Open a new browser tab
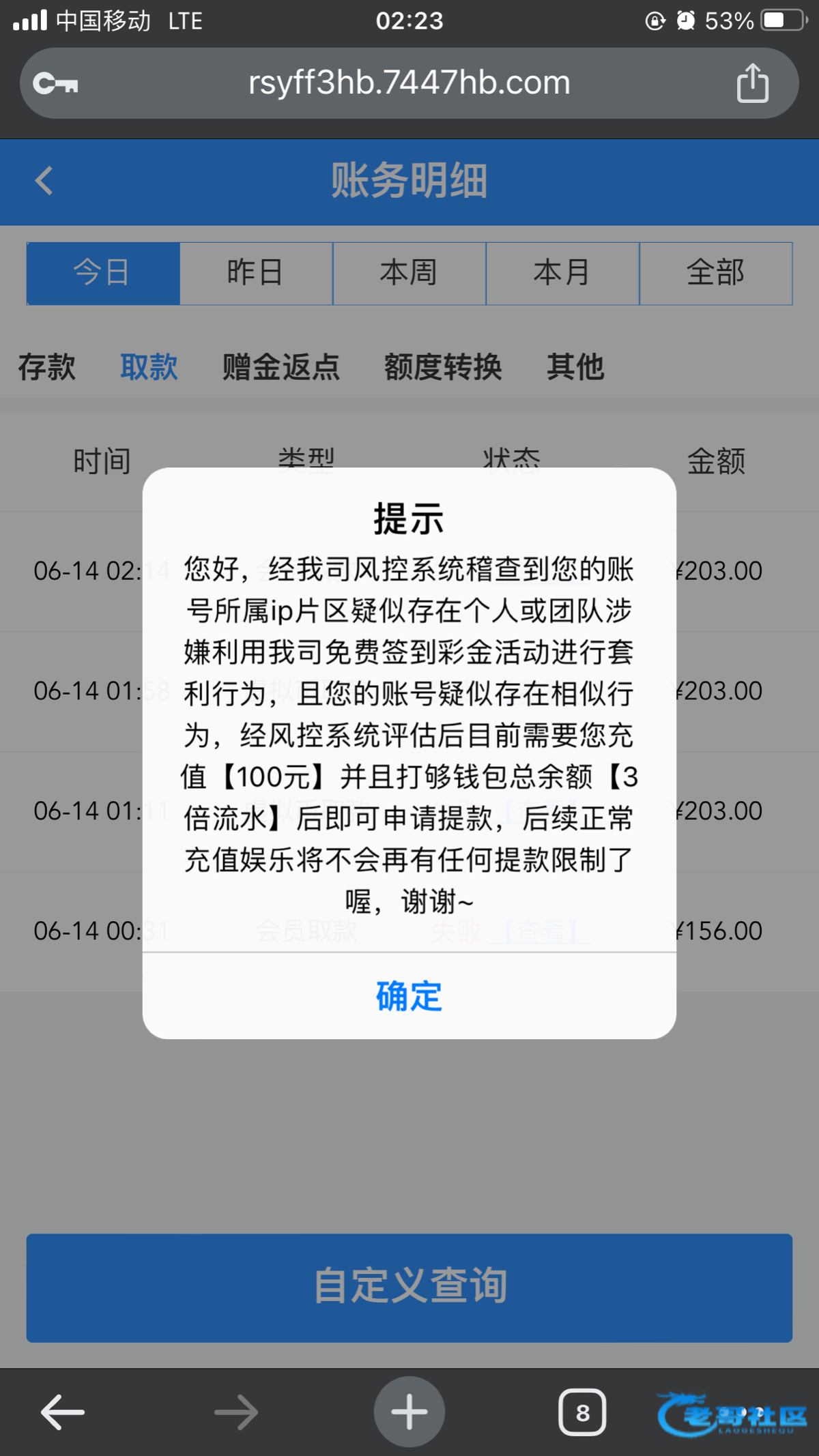Viewport: 819px width, 1456px height. [x=409, y=1412]
